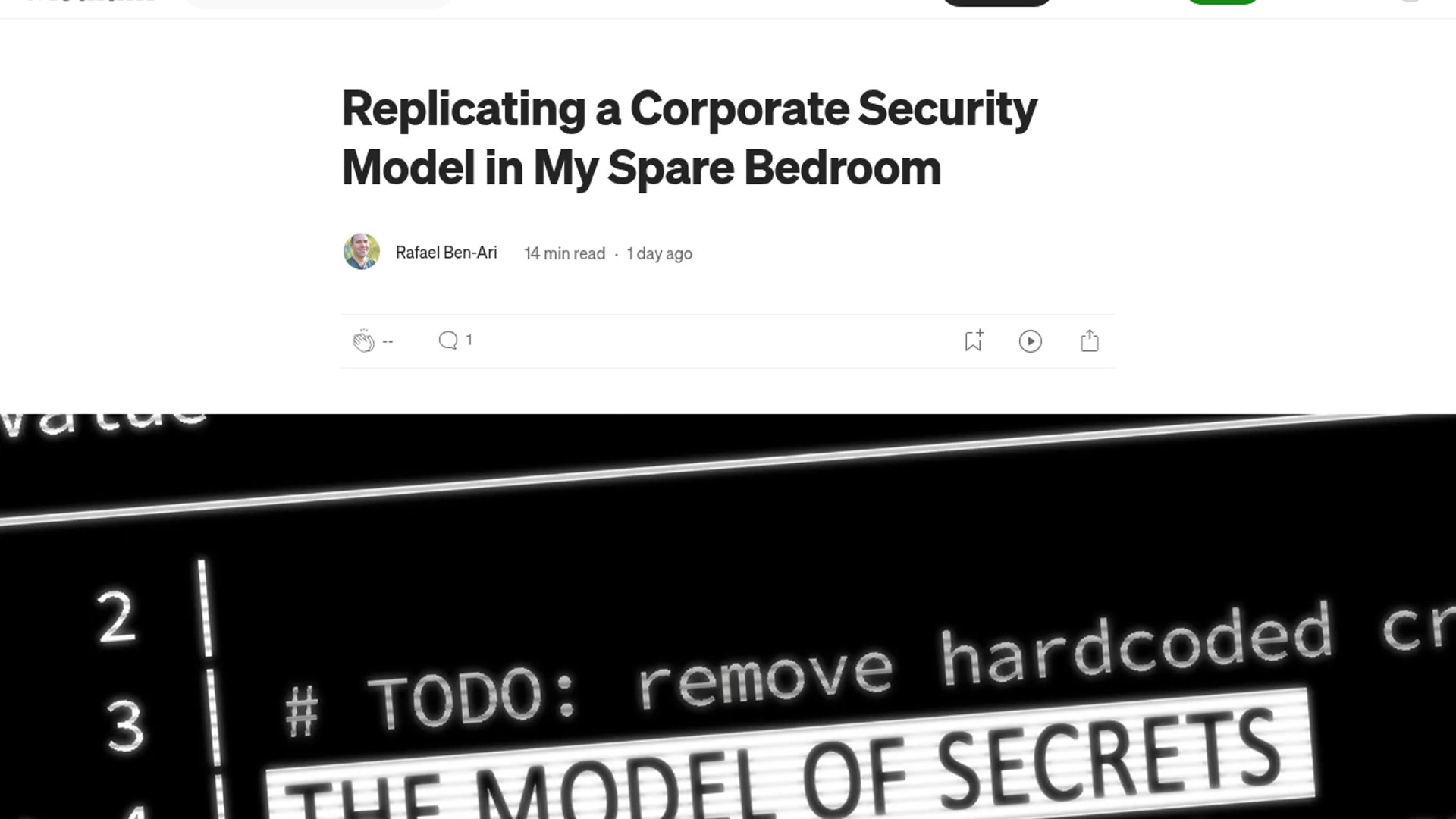Open the article's comments
Screen dimensions: 1456x819
click(449, 340)
